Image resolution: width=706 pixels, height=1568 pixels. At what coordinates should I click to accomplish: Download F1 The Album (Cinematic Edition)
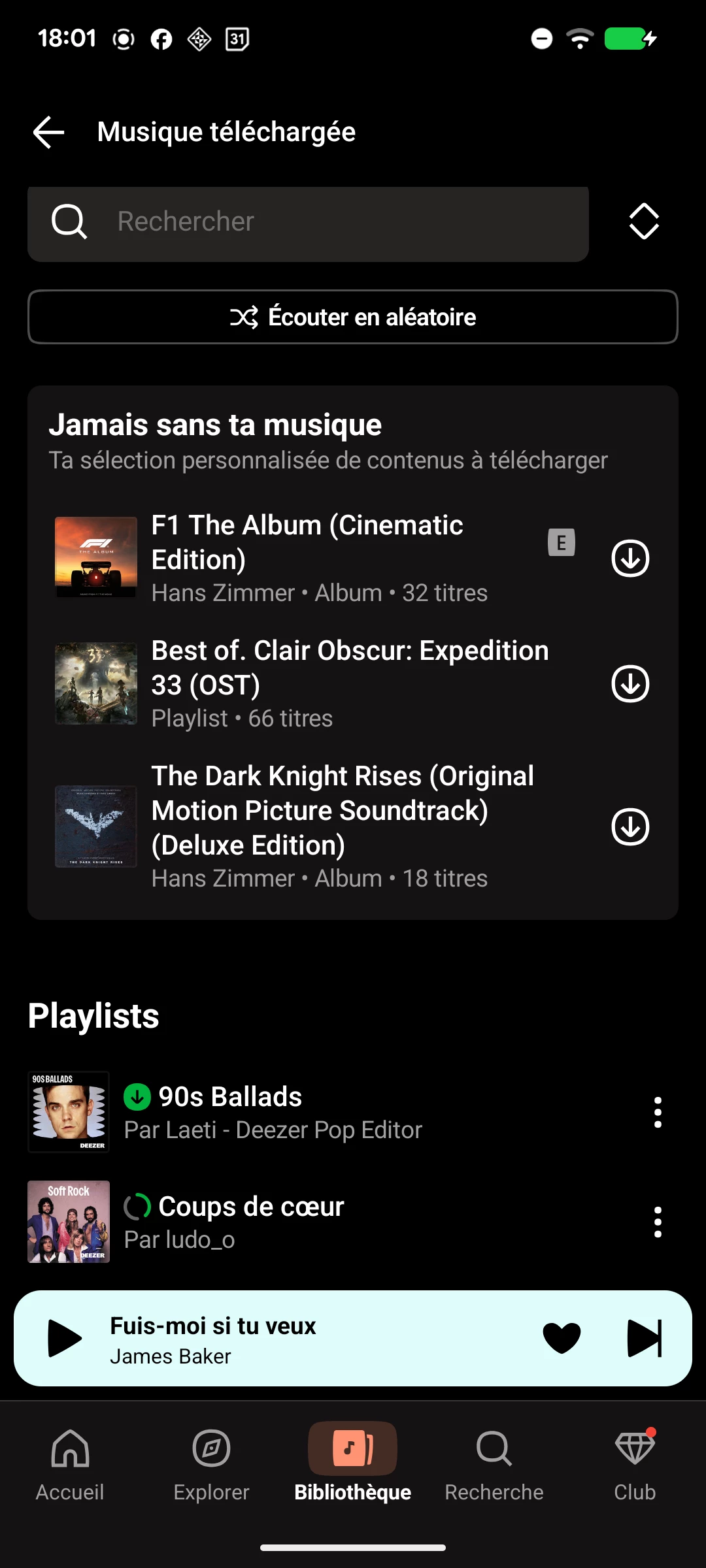630,559
